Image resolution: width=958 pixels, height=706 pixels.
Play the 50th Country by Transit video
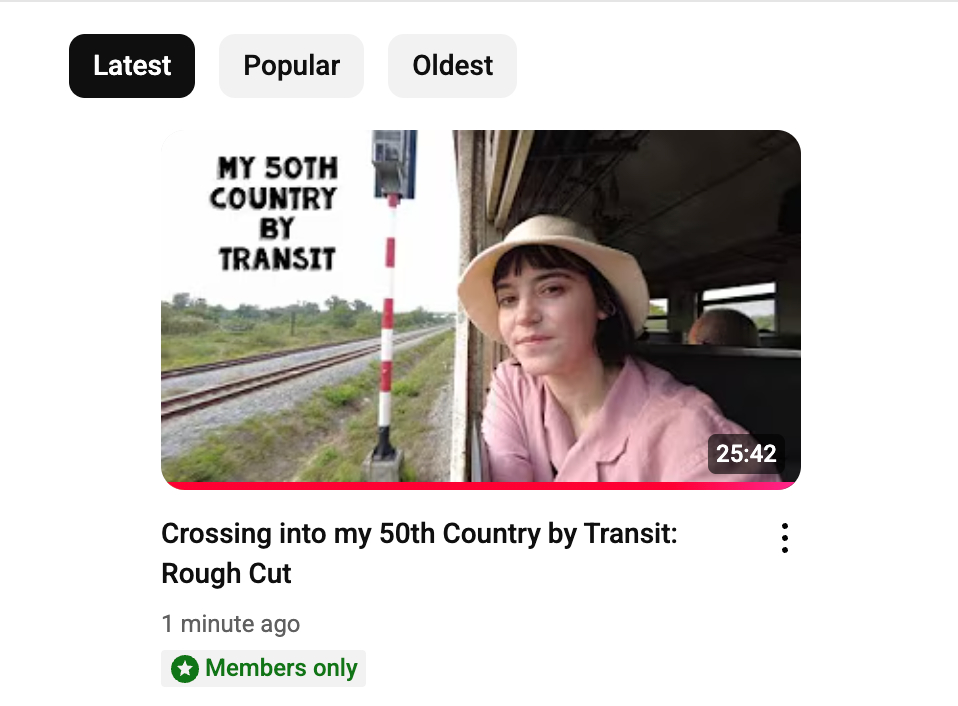pyautogui.click(x=480, y=308)
